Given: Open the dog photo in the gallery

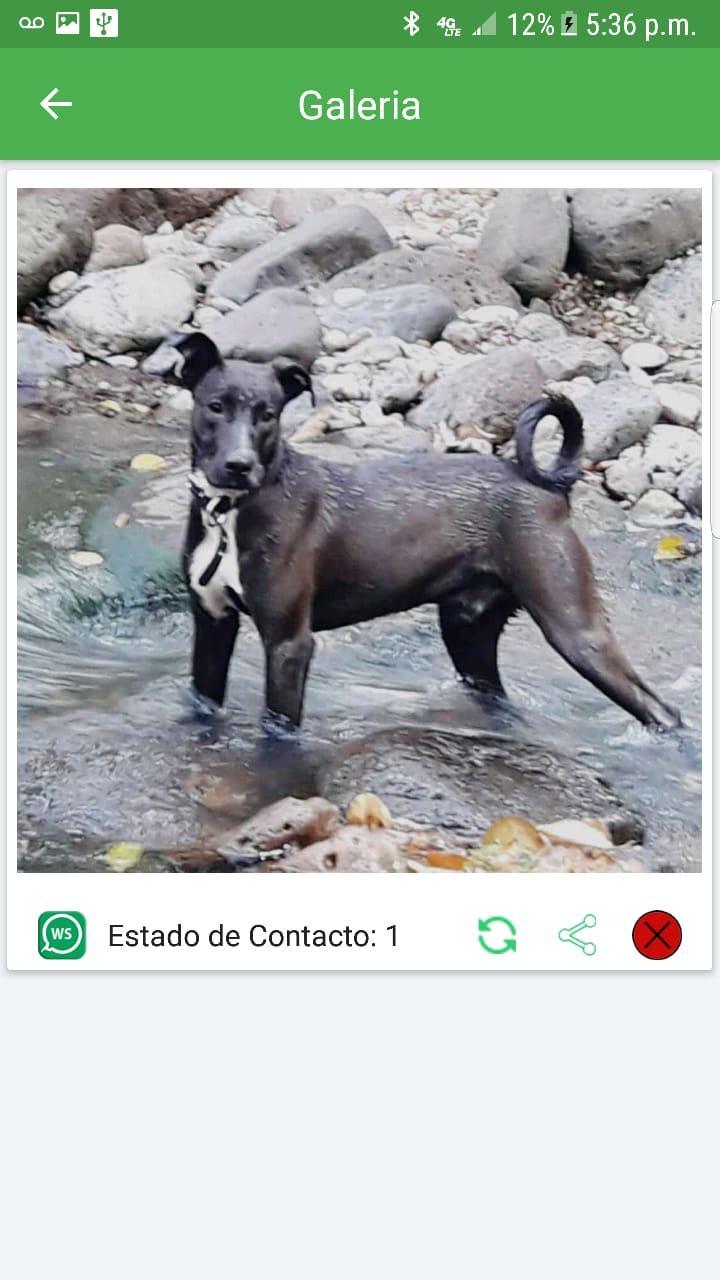Looking at the screenshot, I should 359,530.
